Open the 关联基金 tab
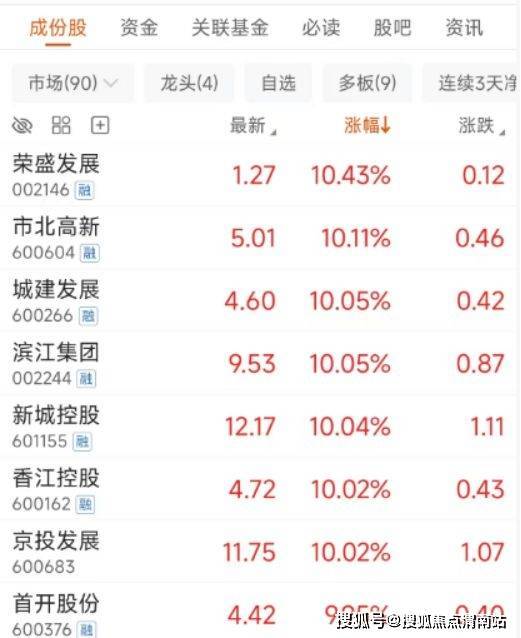Viewport: 521px width, 638px height. pyautogui.click(x=230, y=28)
